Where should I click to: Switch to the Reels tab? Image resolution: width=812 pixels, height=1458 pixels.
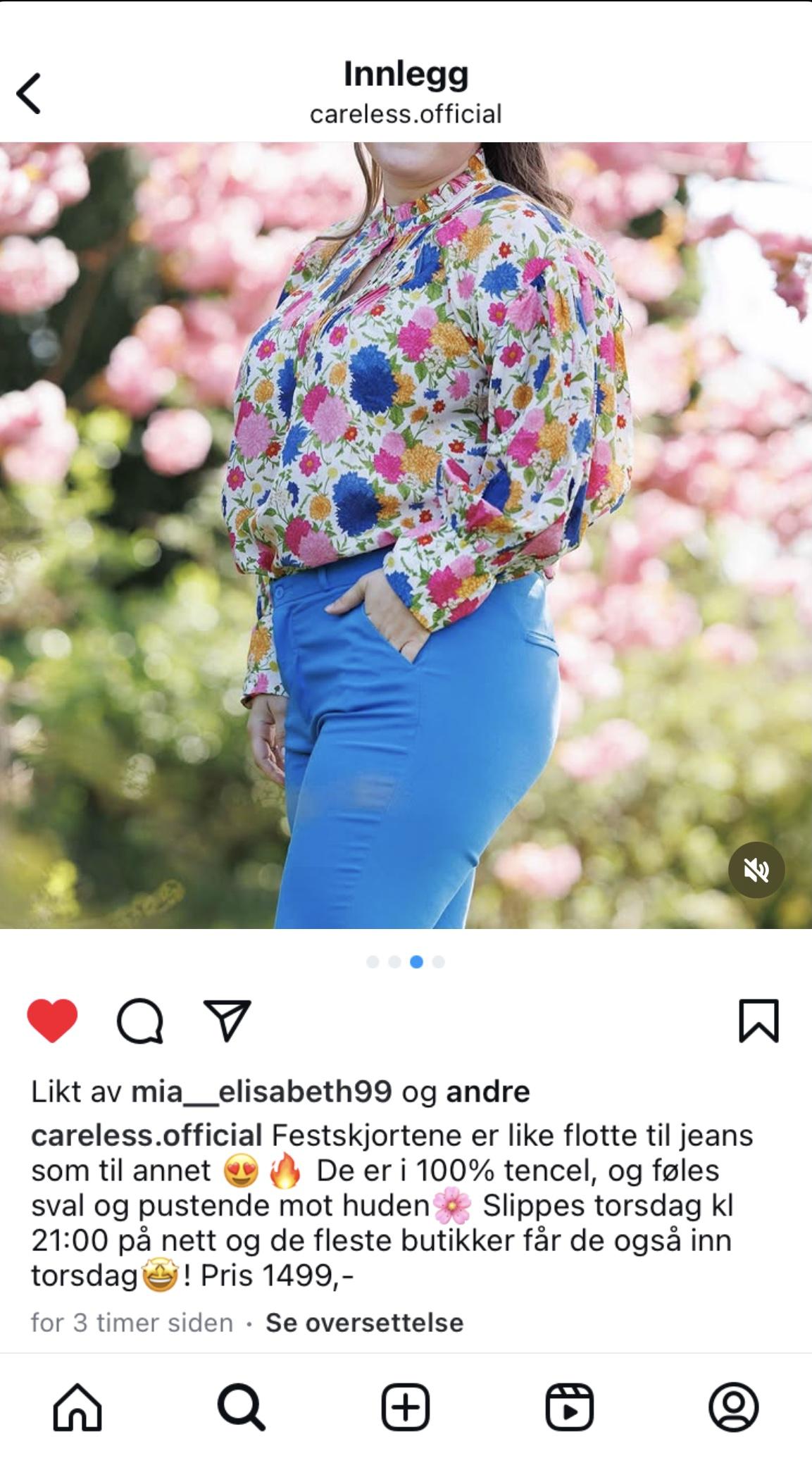point(570,1407)
